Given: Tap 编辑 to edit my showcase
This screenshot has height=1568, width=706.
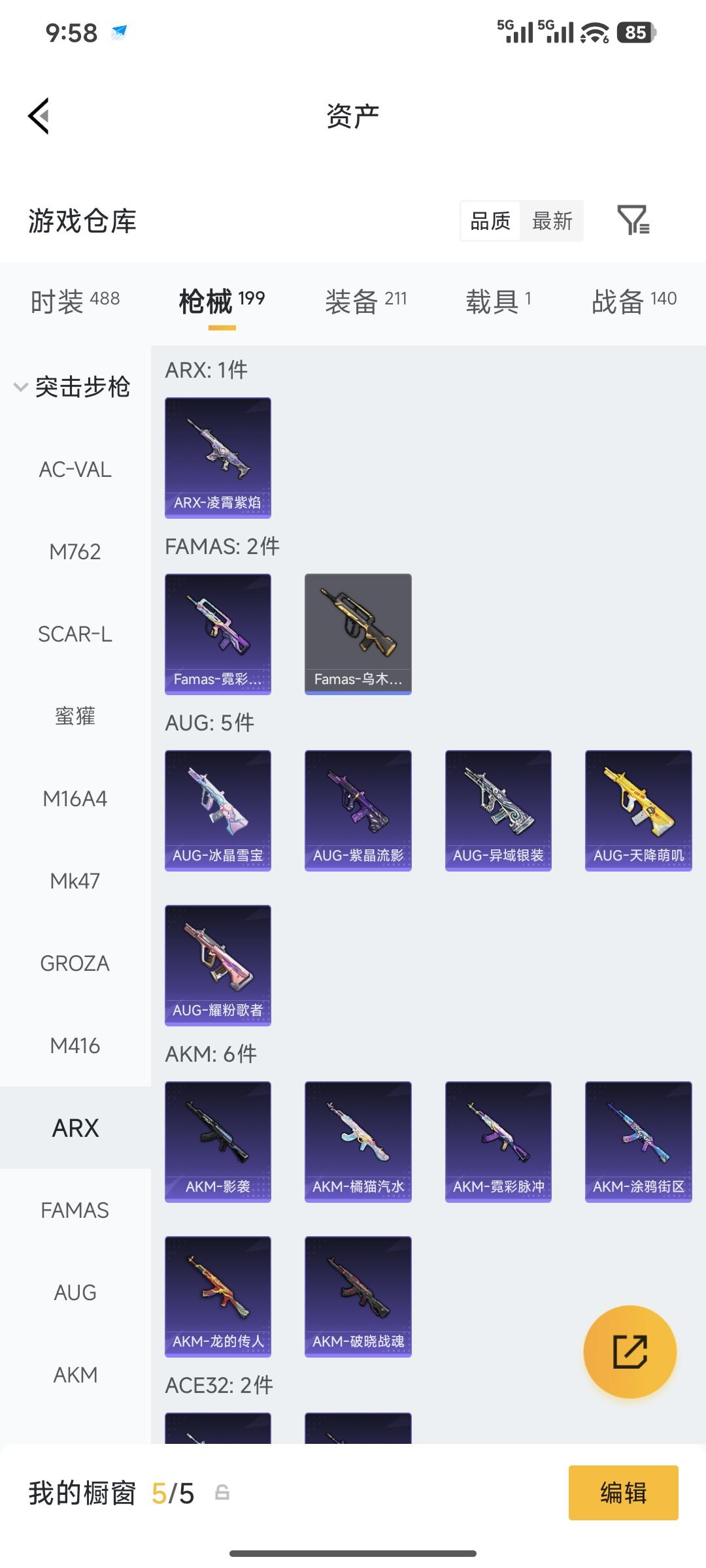Looking at the screenshot, I should pos(623,1493).
